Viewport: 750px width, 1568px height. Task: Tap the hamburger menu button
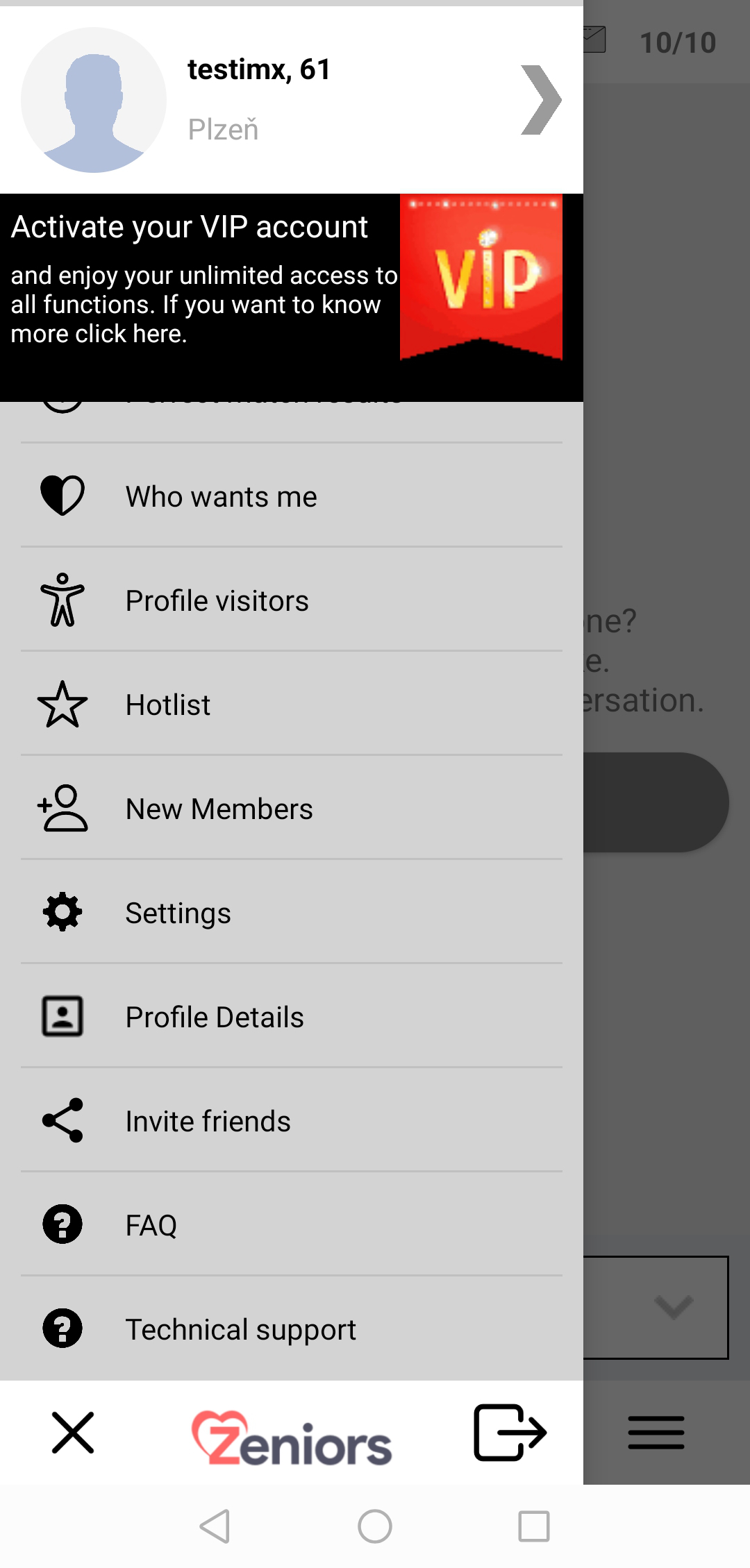[x=656, y=1432]
